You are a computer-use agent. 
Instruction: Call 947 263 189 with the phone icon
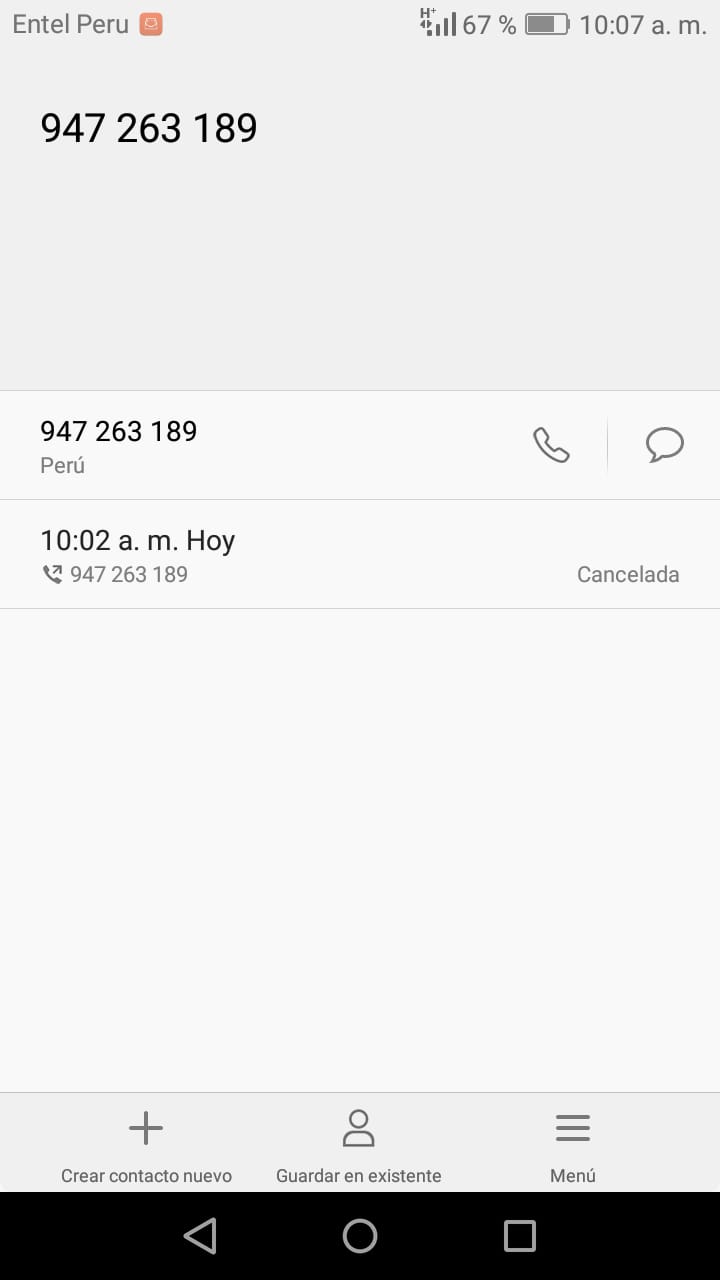point(551,445)
